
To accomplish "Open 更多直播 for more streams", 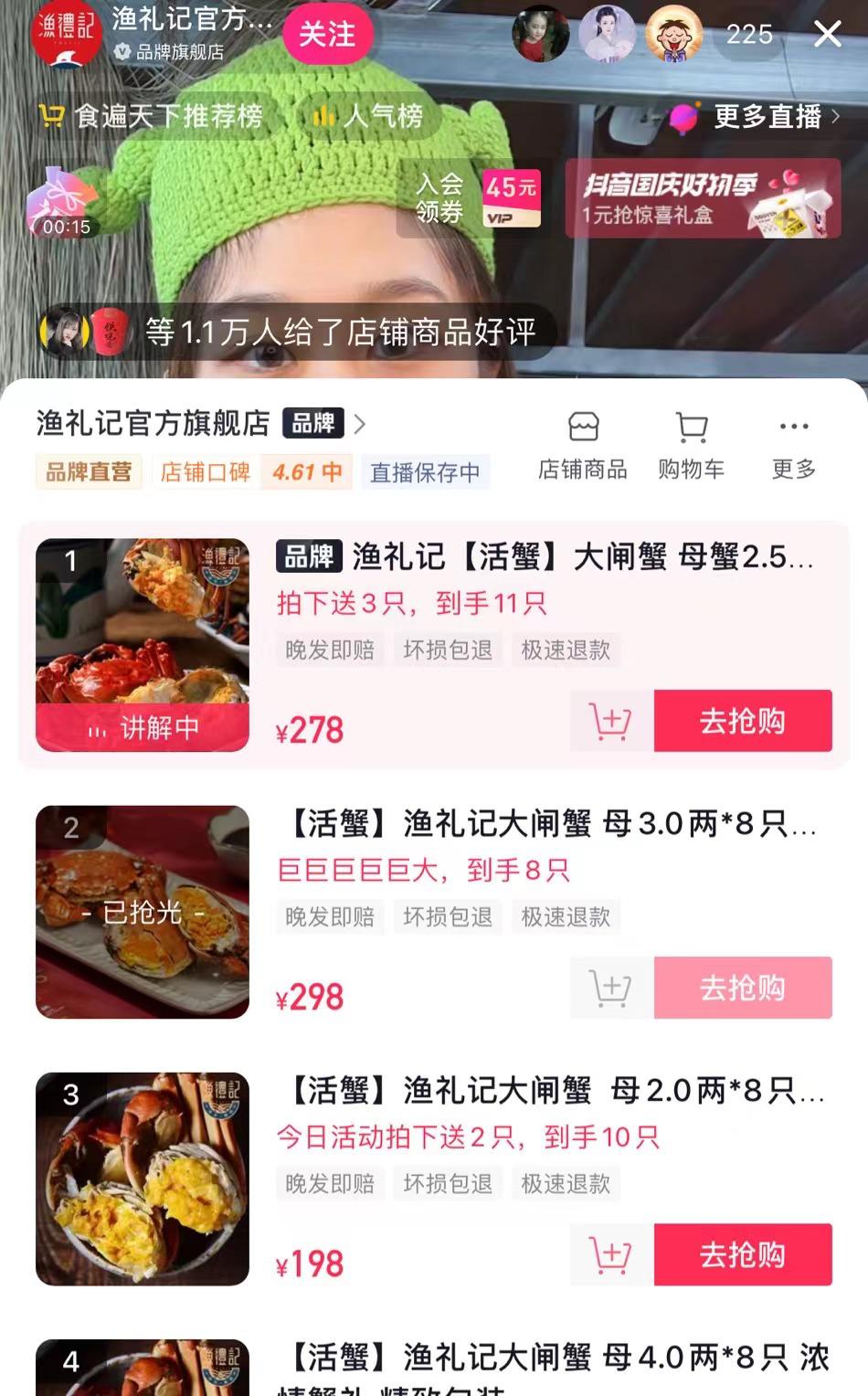I will [766, 117].
